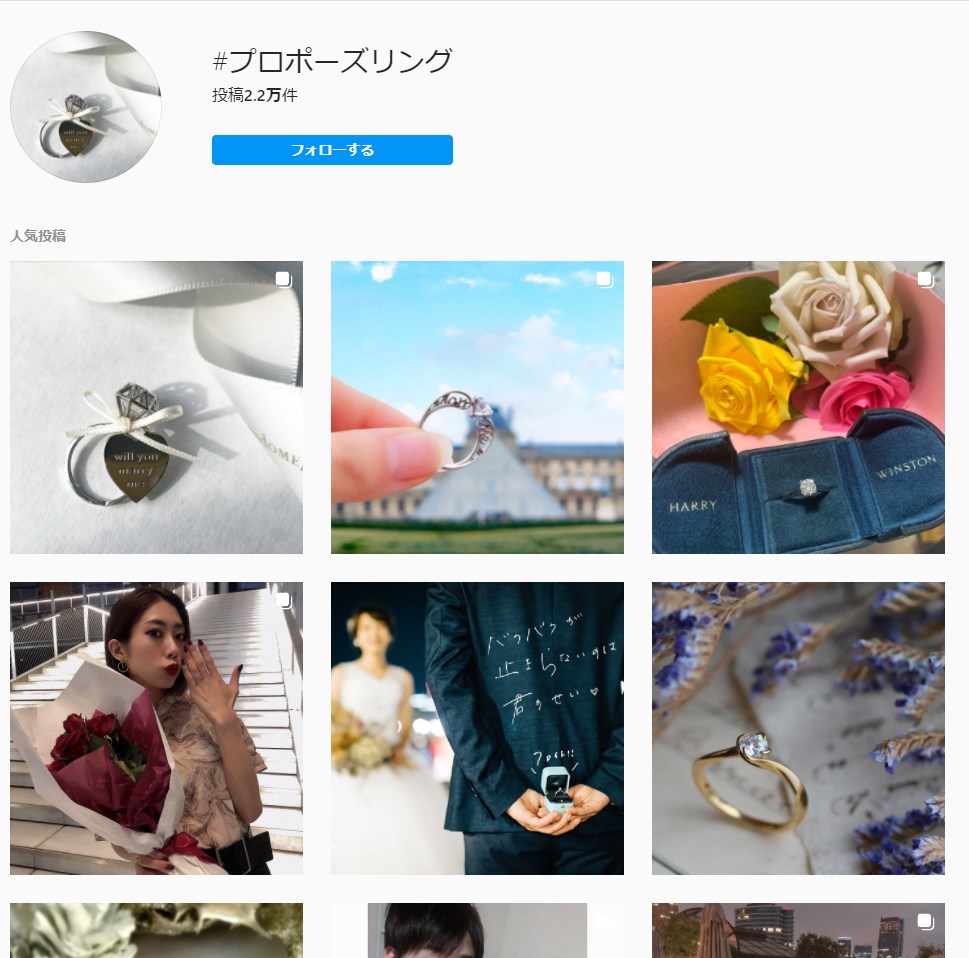Open the groom hiding ring box post
The image size is (969, 958).
pyautogui.click(x=477, y=728)
